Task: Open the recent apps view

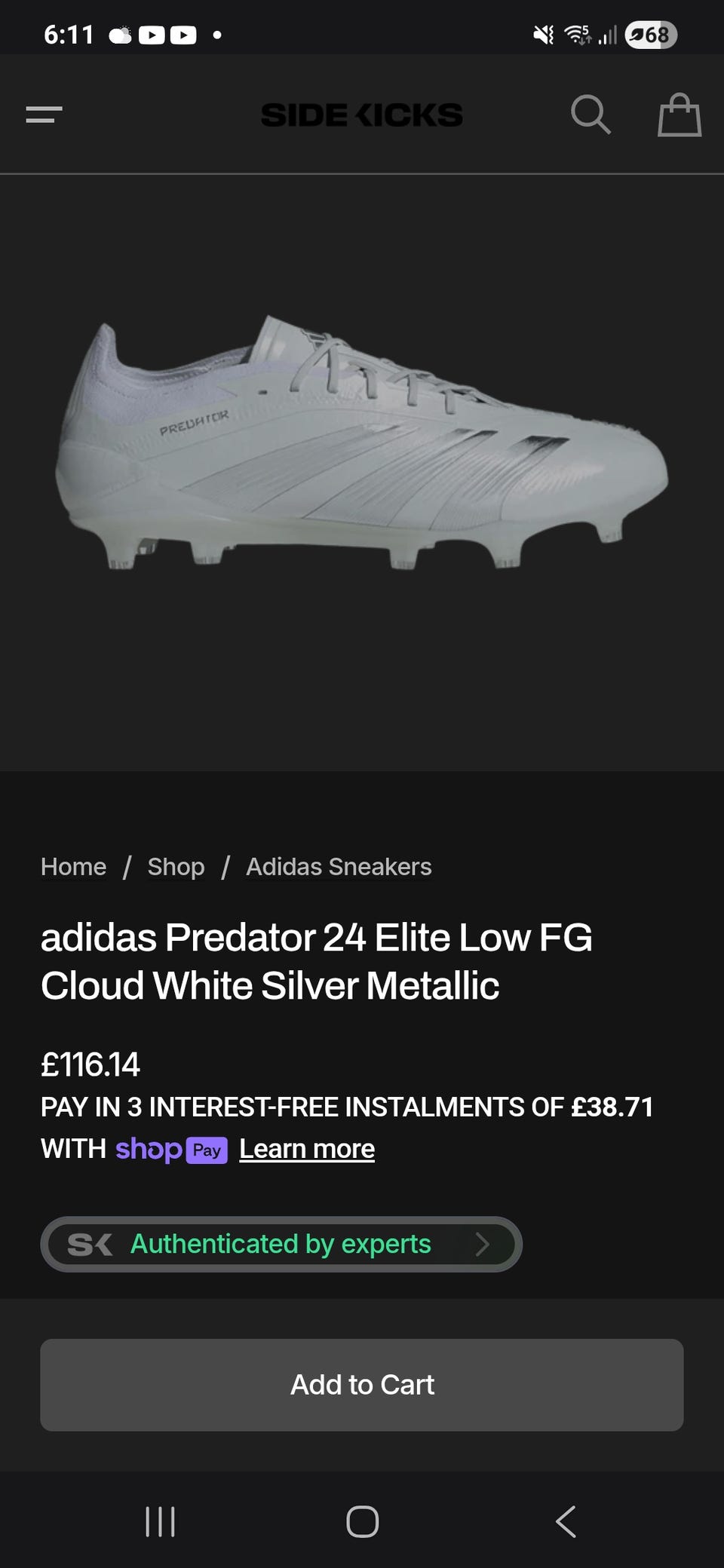Action: [160, 1521]
